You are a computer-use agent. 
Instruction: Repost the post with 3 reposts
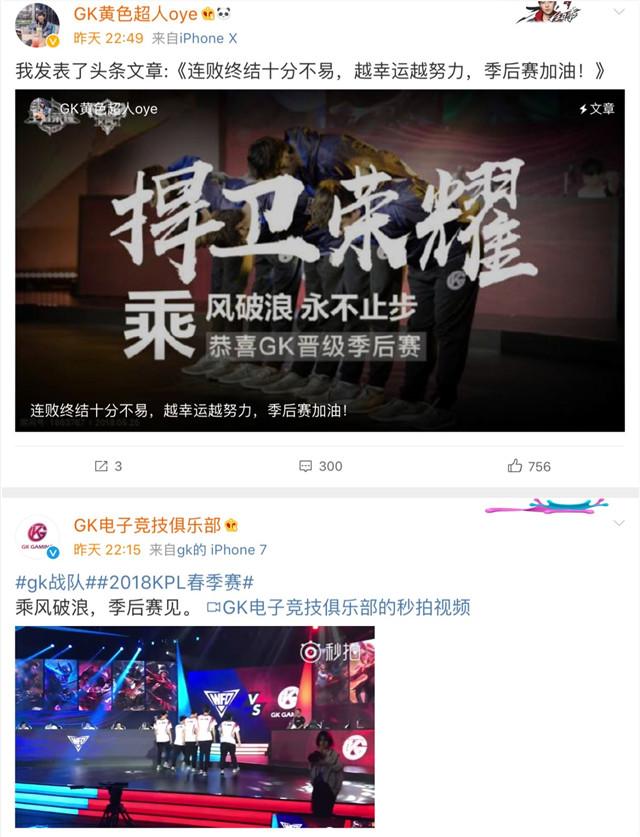(107, 466)
